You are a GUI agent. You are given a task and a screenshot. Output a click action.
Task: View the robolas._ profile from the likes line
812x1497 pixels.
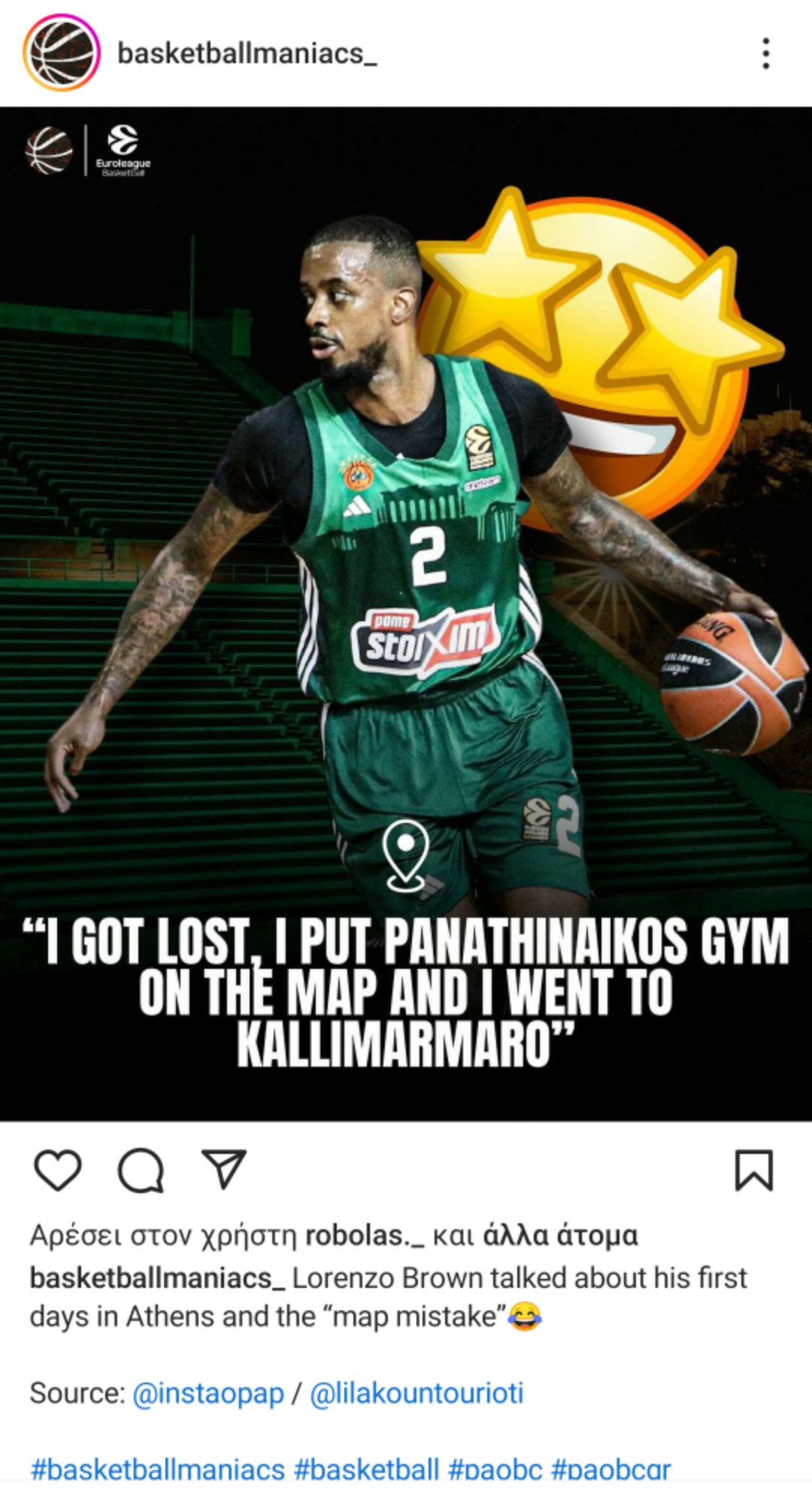[364, 1235]
